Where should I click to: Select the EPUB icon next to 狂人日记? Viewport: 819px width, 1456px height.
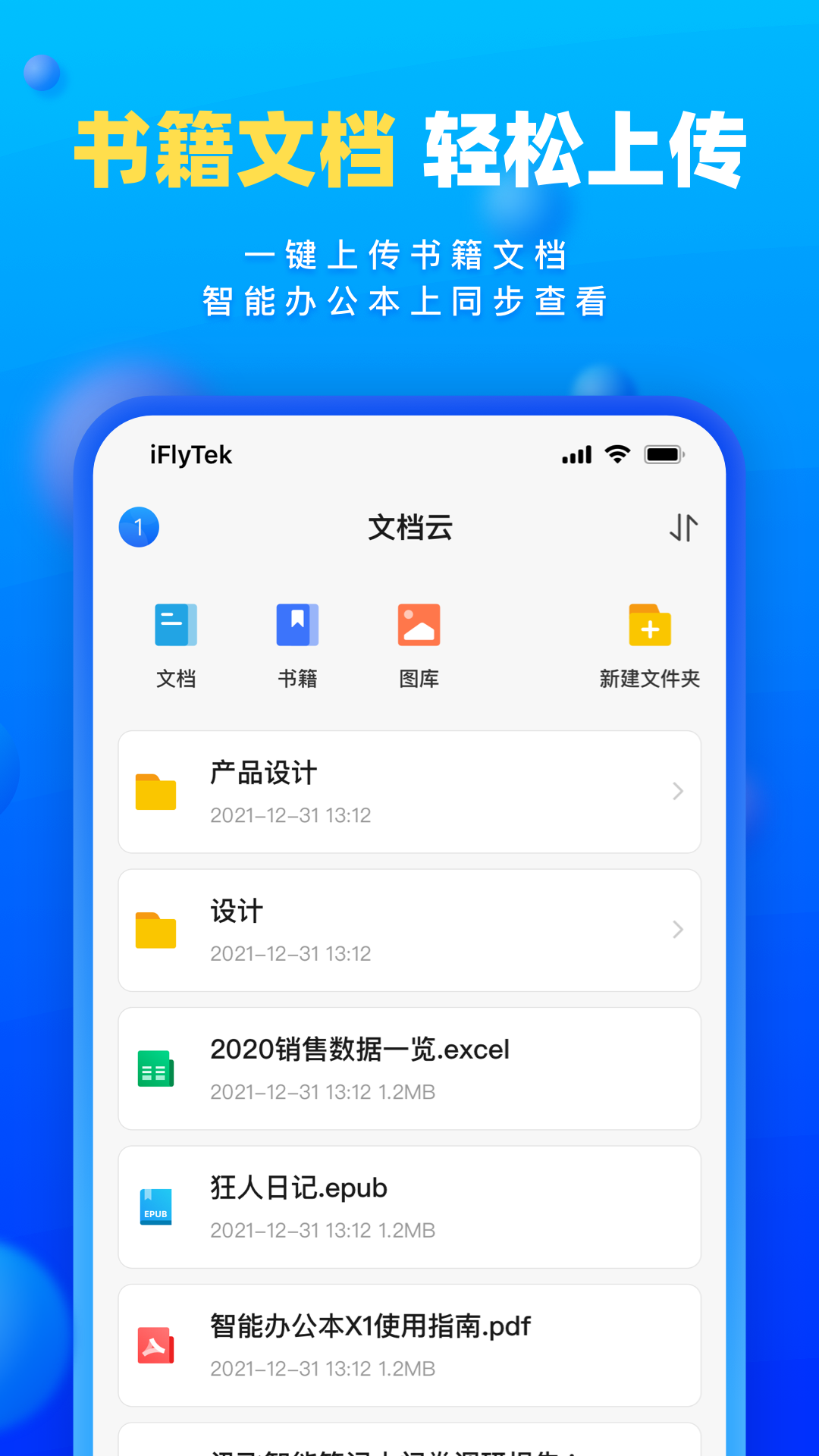[155, 1207]
